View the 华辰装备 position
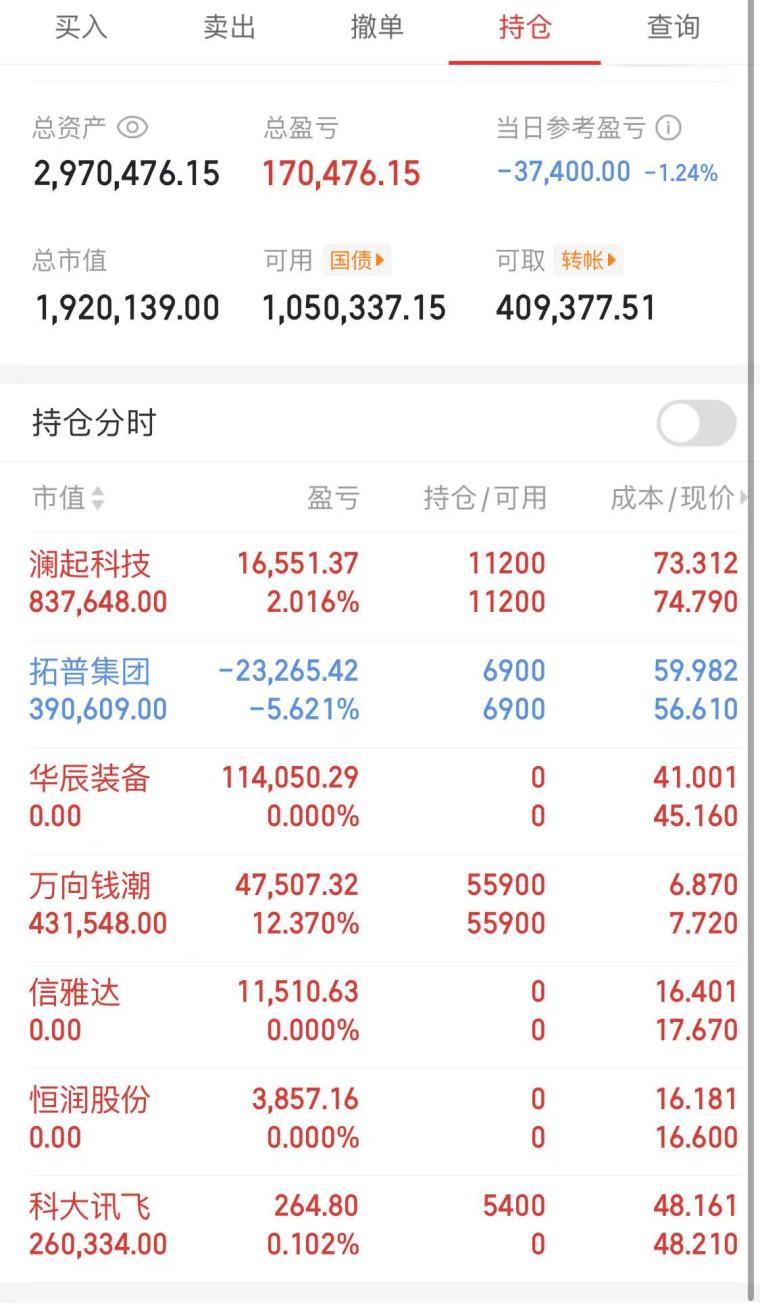 click(x=378, y=799)
